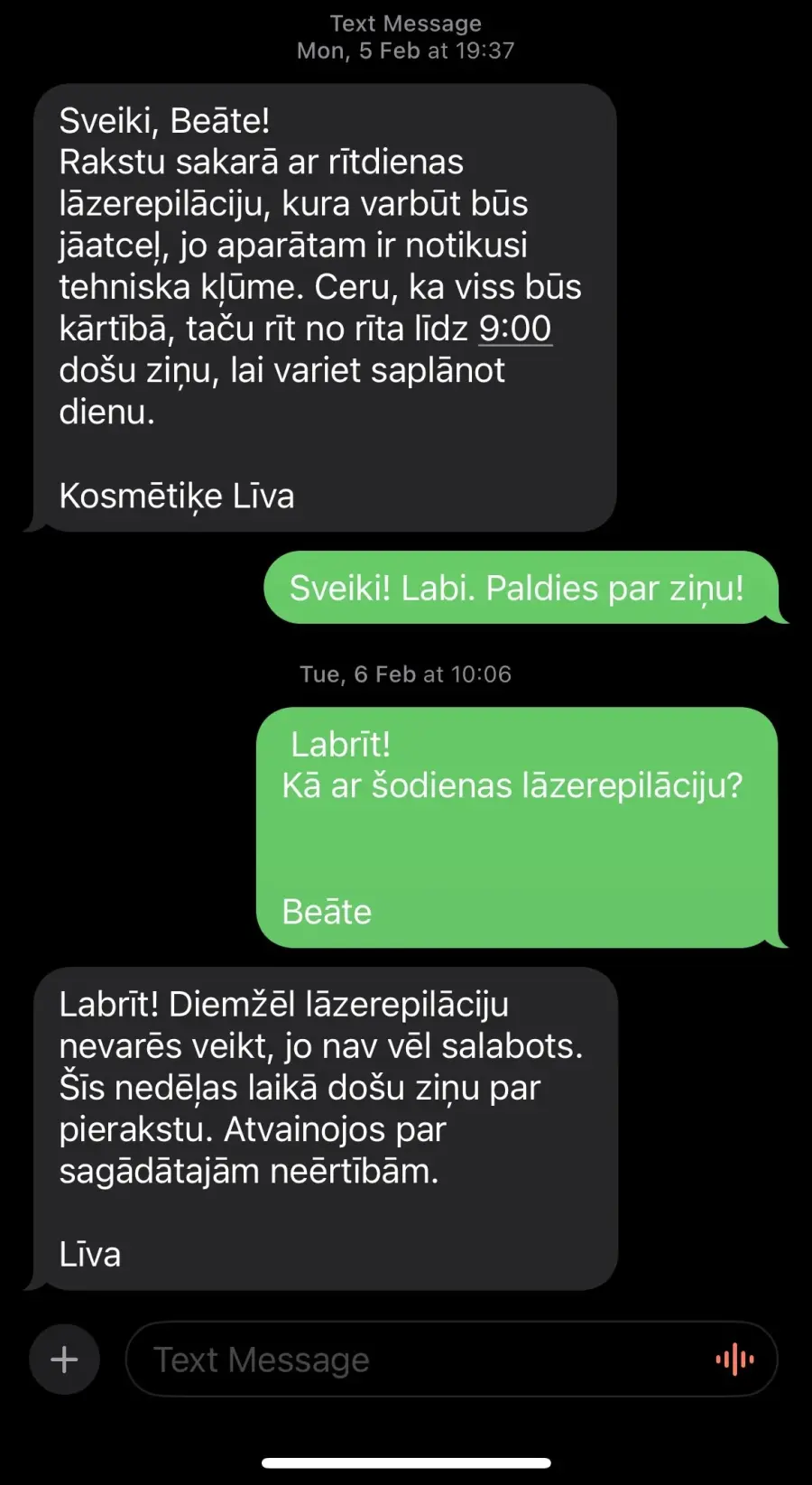Tap the underlined 9:00 time link
The width and height of the screenshot is (812, 1485).
tap(515, 329)
